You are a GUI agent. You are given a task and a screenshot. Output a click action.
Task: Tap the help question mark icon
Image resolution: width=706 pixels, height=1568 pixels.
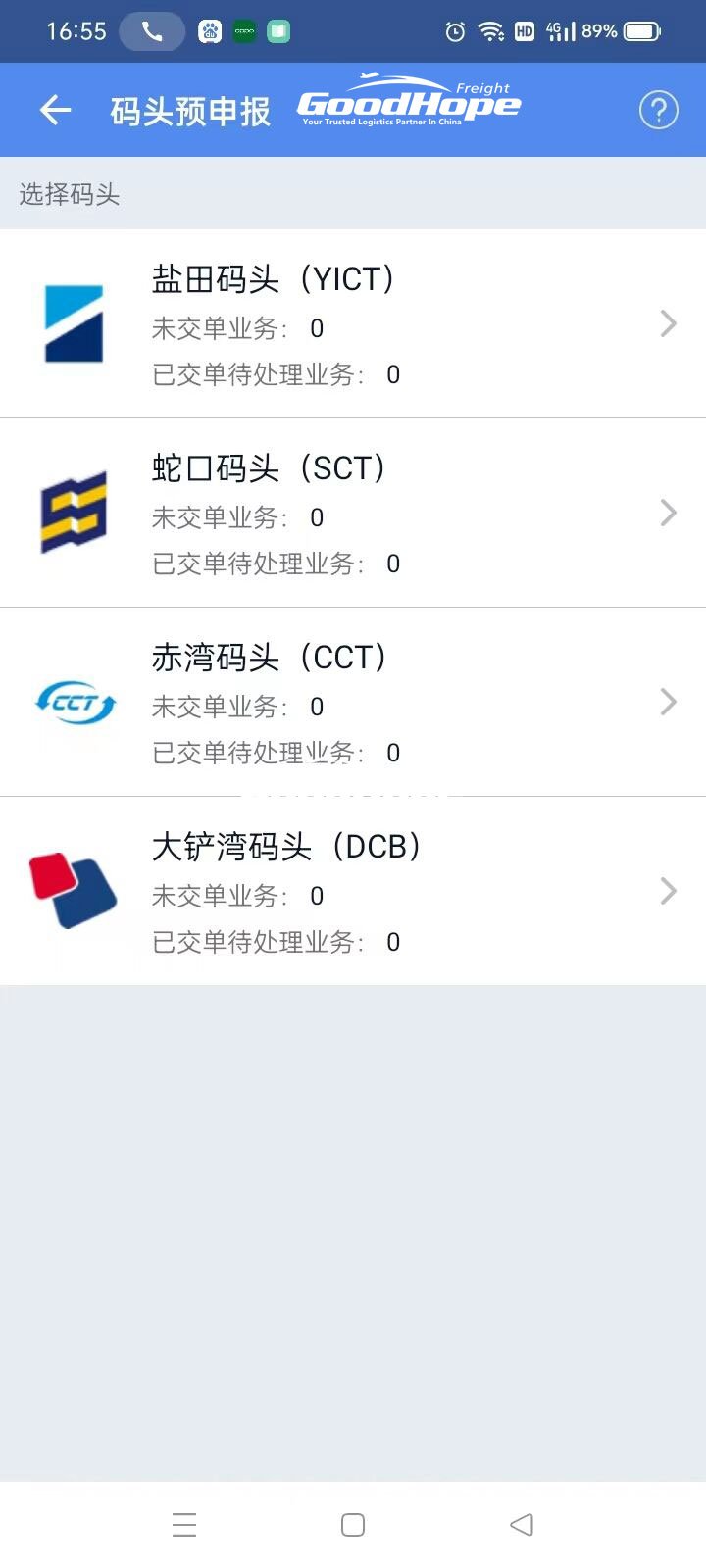tap(658, 110)
